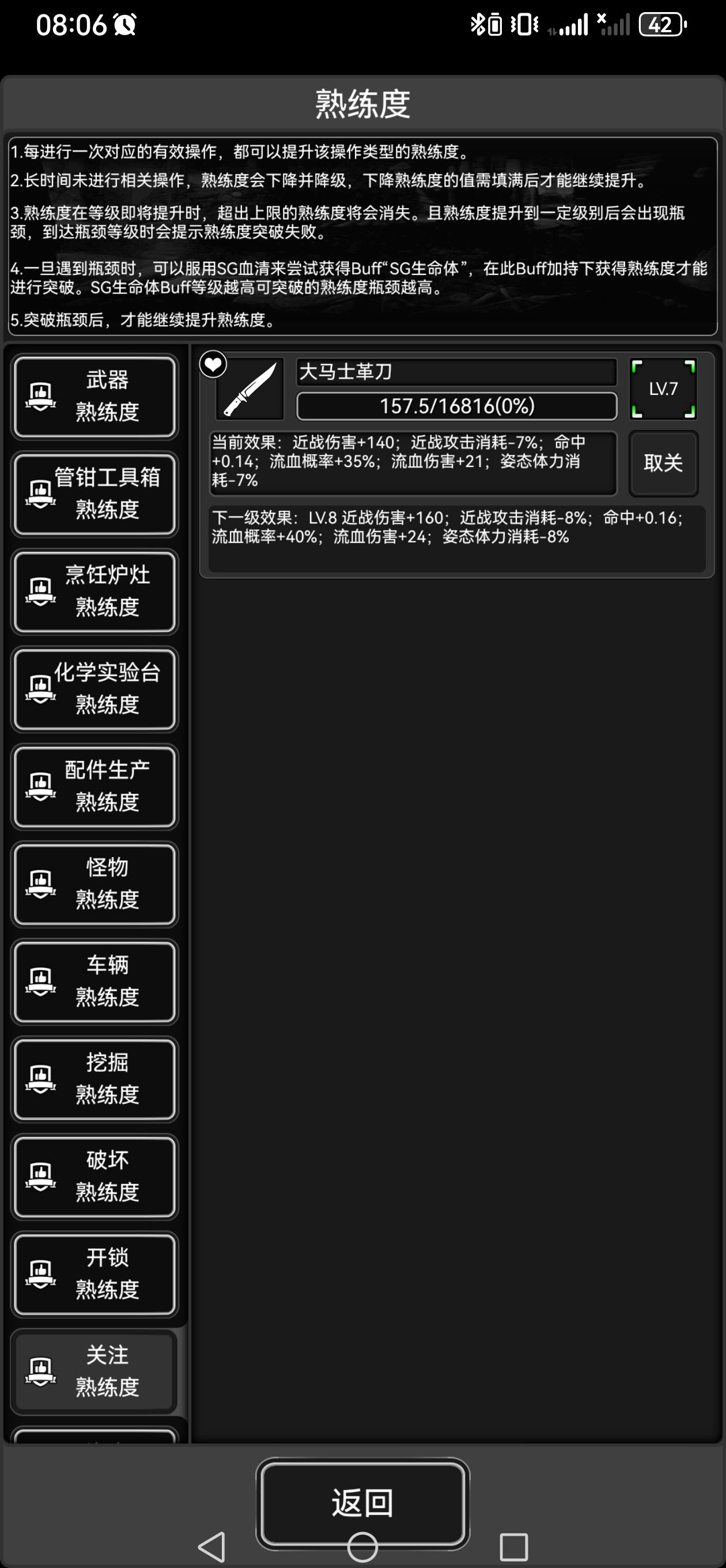Toggle off following via 取关
Image resolution: width=726 pixels, height=1568 pixels.
click(x=663, y=464)
